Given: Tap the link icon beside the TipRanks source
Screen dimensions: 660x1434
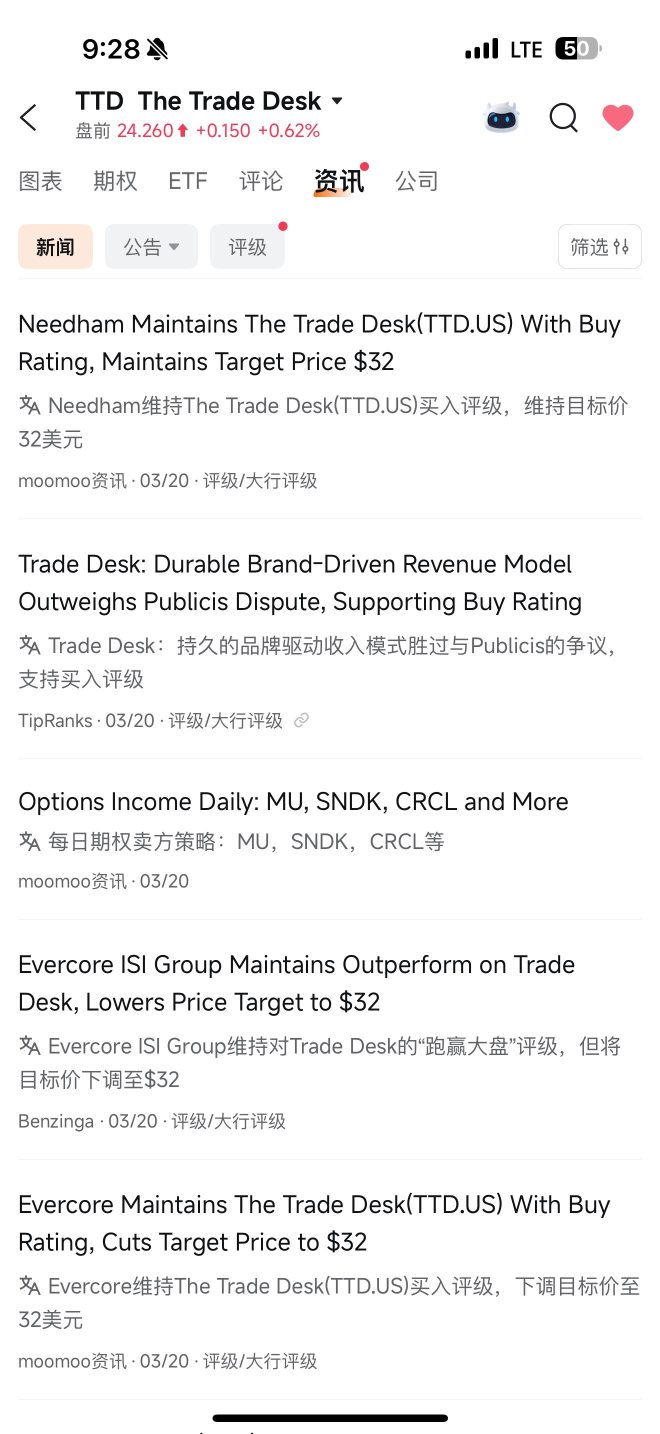Looking at the screenshot, I should pyautogui.click(x=301, y=721).
